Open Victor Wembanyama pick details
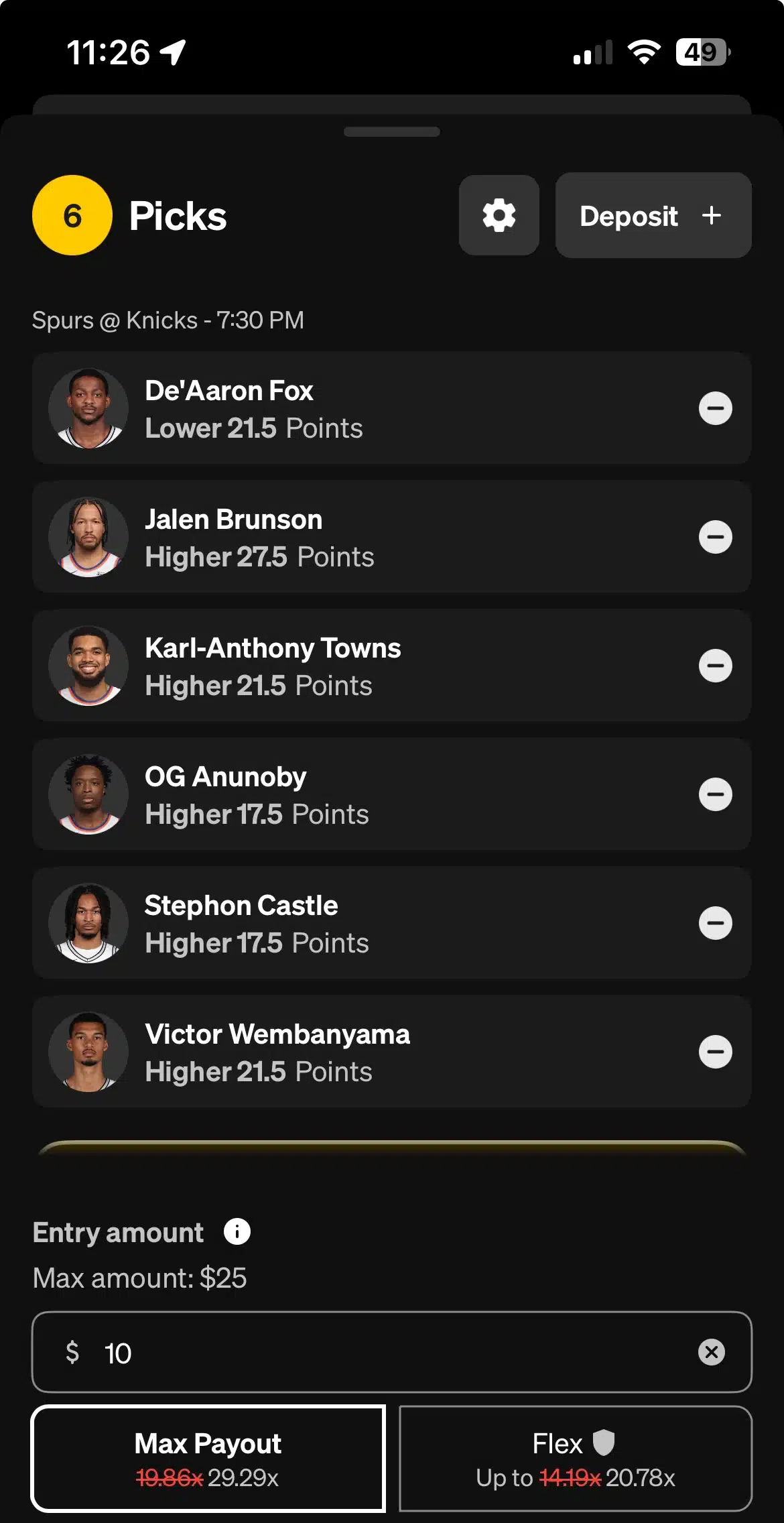This screenshot has height=1523, width=784. click(335, 1052)
